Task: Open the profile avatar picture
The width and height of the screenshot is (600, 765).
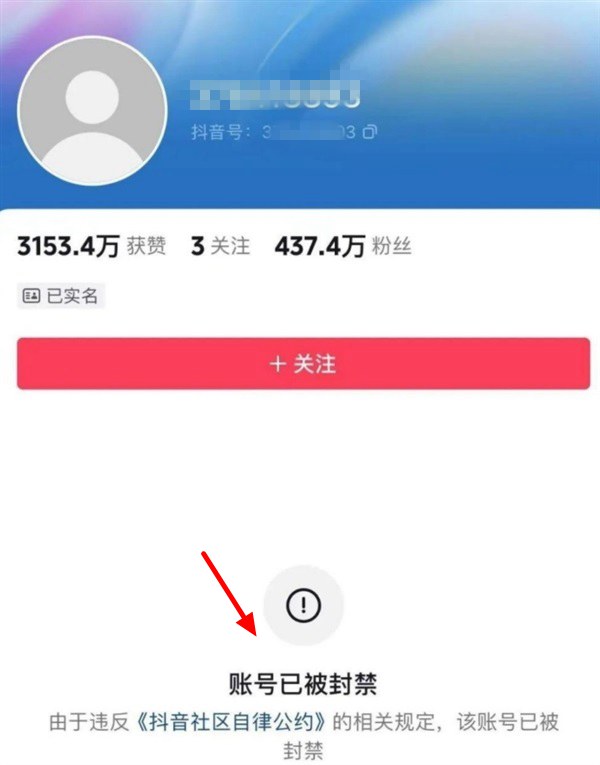Action: (x=92, y=111)
